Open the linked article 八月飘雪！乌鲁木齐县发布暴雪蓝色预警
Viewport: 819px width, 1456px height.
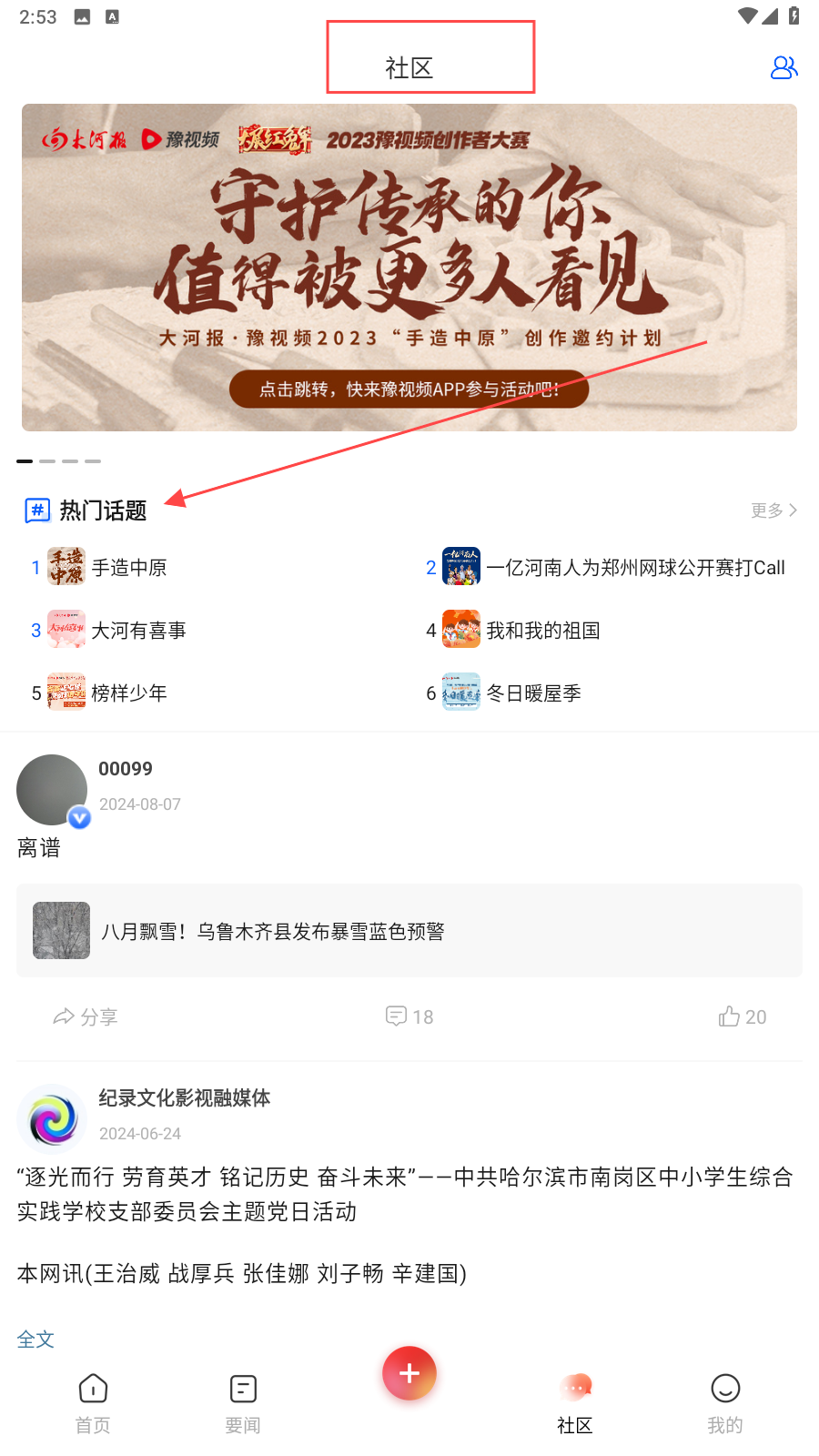[409, 931]
